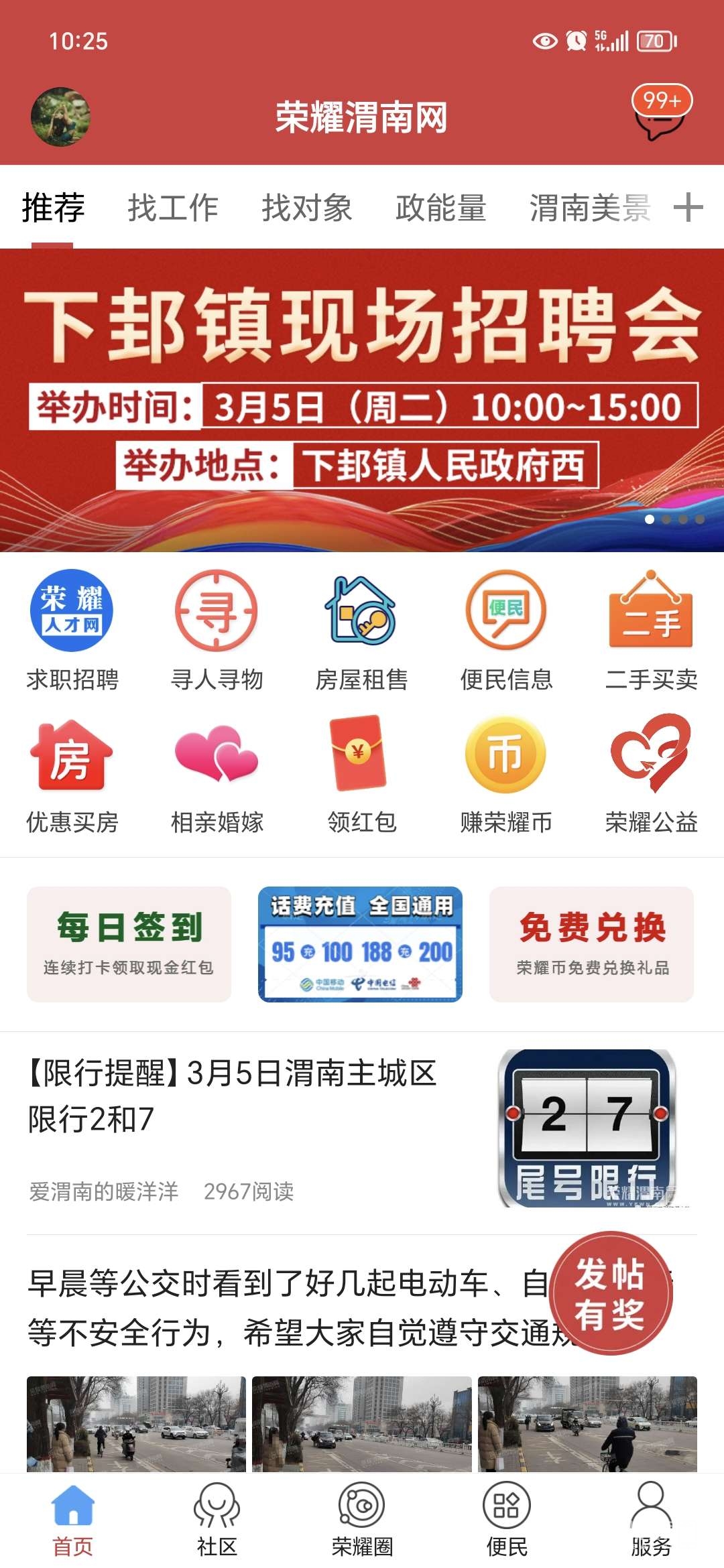Open 房屋租售 section
This screenshot has width=724, height=1568.
(x=361, y=630)
